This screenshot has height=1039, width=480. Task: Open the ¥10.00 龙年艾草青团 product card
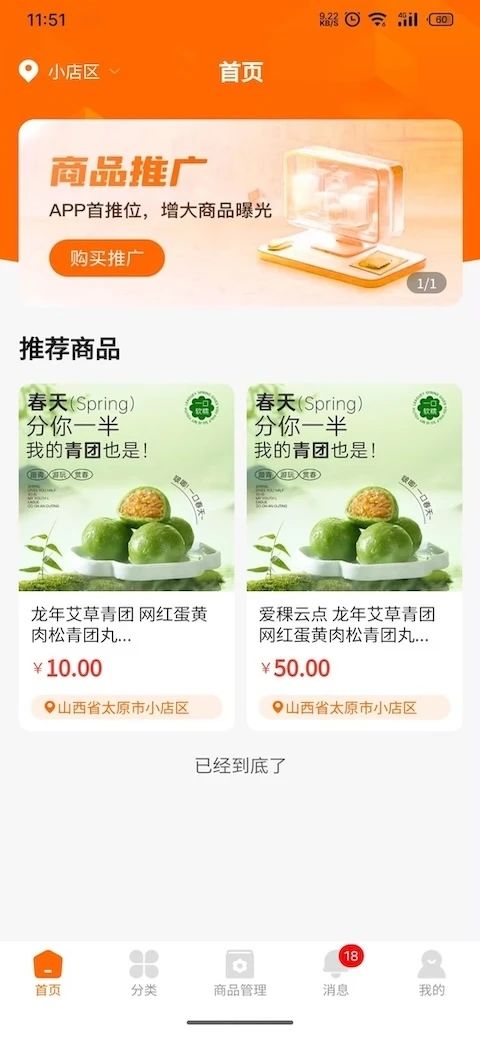(x=126, y=557)
